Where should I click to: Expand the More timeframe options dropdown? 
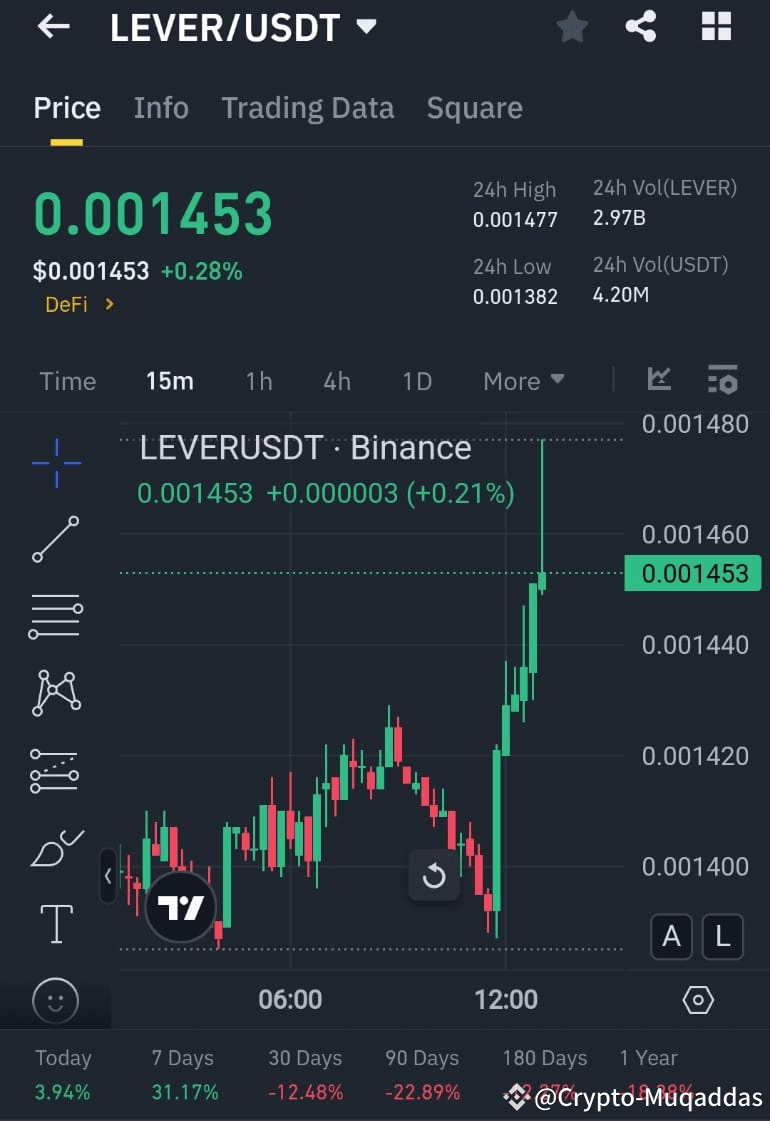tap(523, 380)
